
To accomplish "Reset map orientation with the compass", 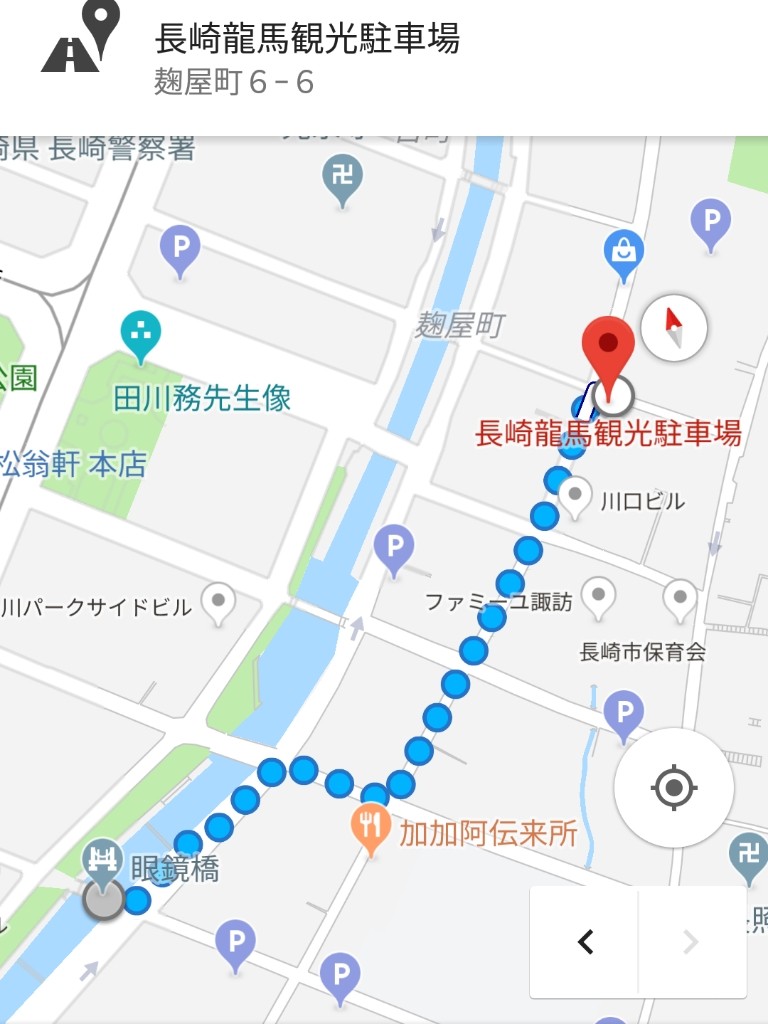I will point(674,327).
